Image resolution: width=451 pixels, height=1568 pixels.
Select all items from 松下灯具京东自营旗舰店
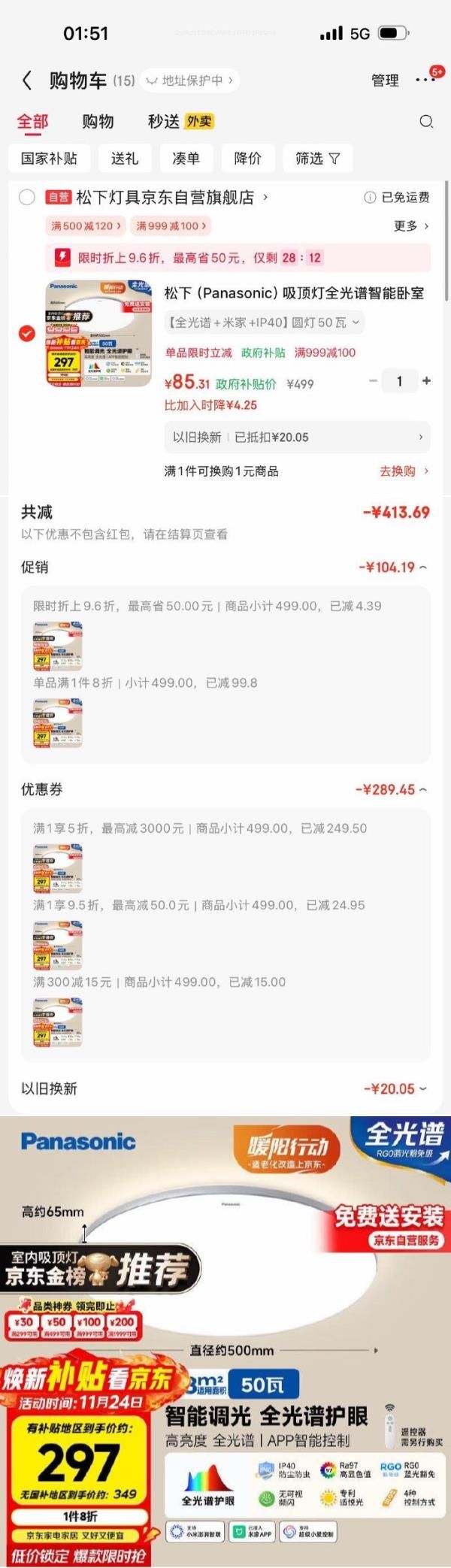(27, 198)
